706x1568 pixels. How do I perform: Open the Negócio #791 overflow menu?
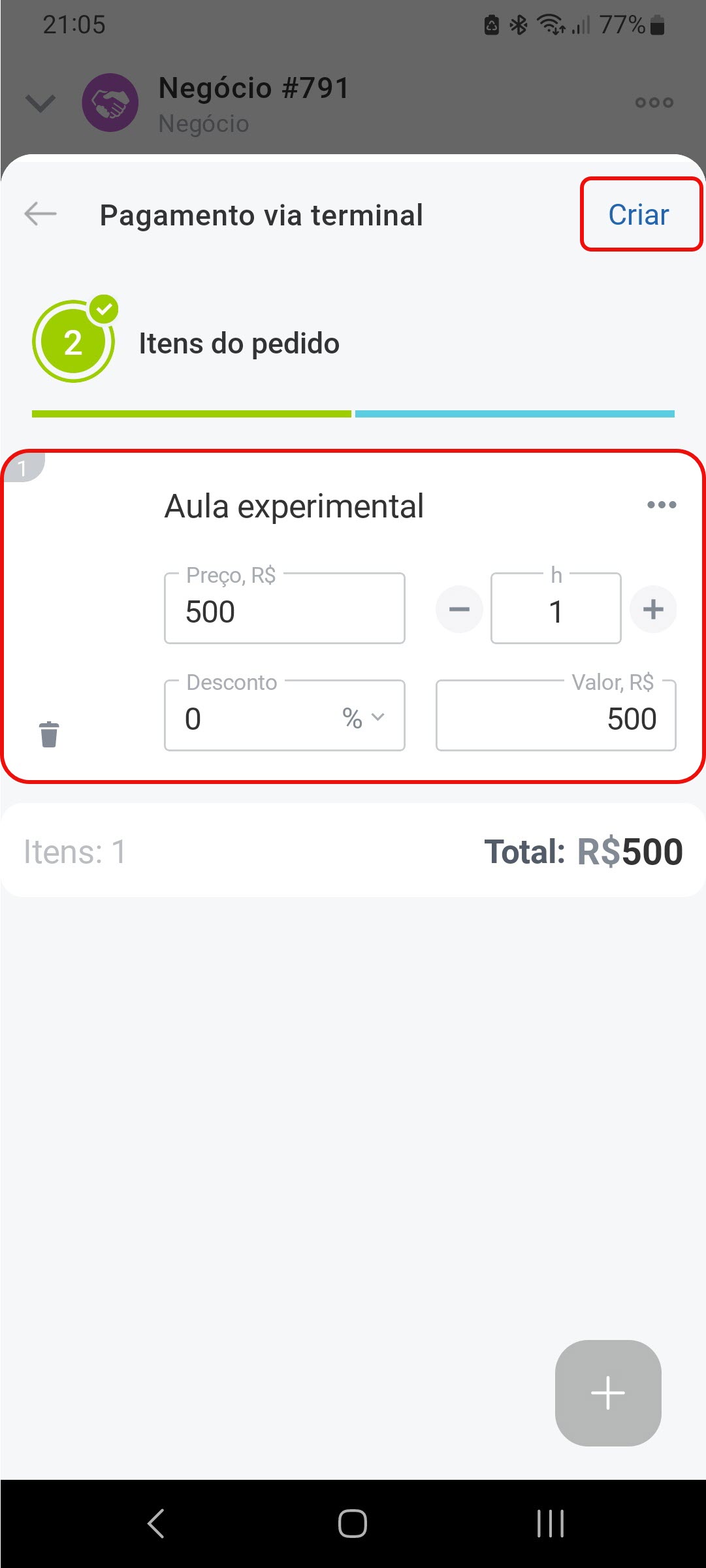(x=654, y=103)
